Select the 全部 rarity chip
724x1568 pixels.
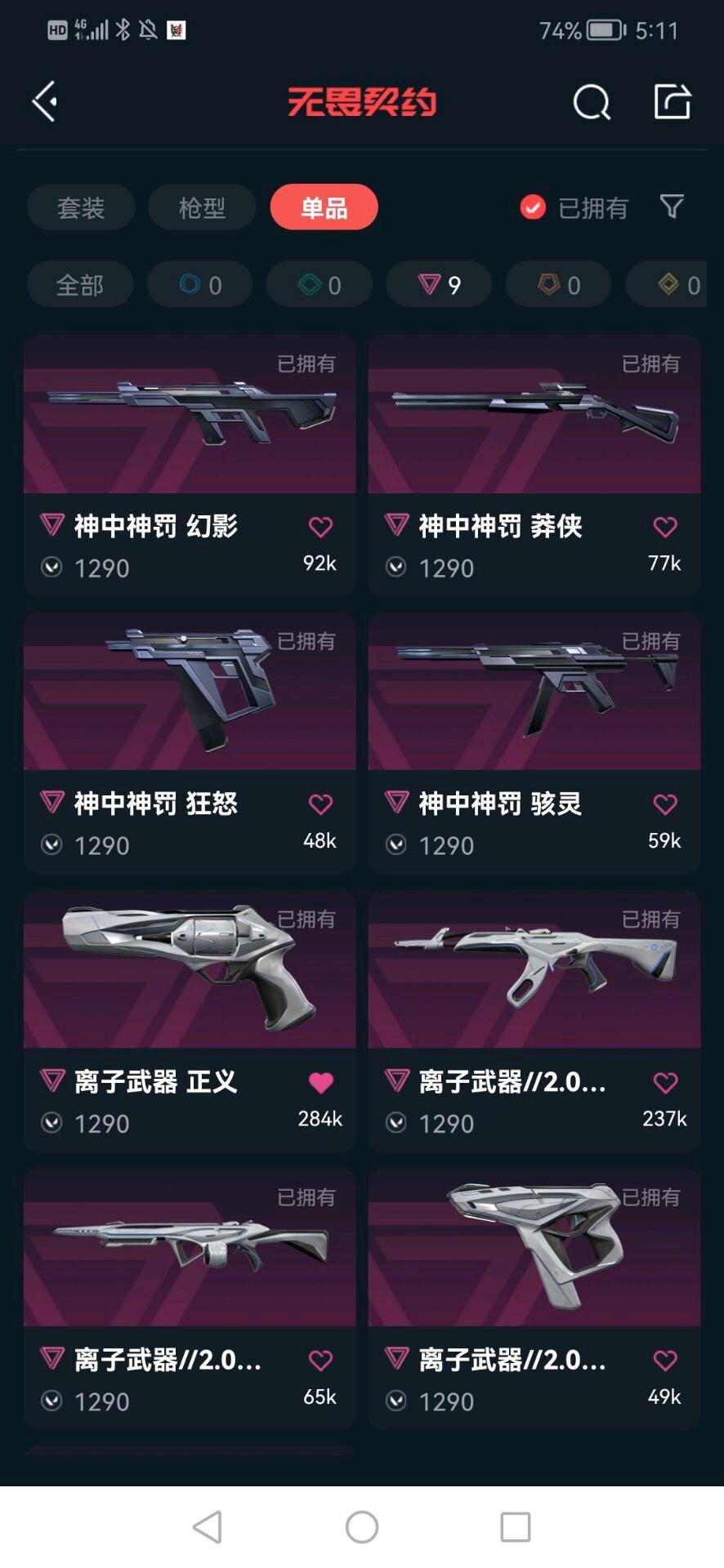click(80, 285)
